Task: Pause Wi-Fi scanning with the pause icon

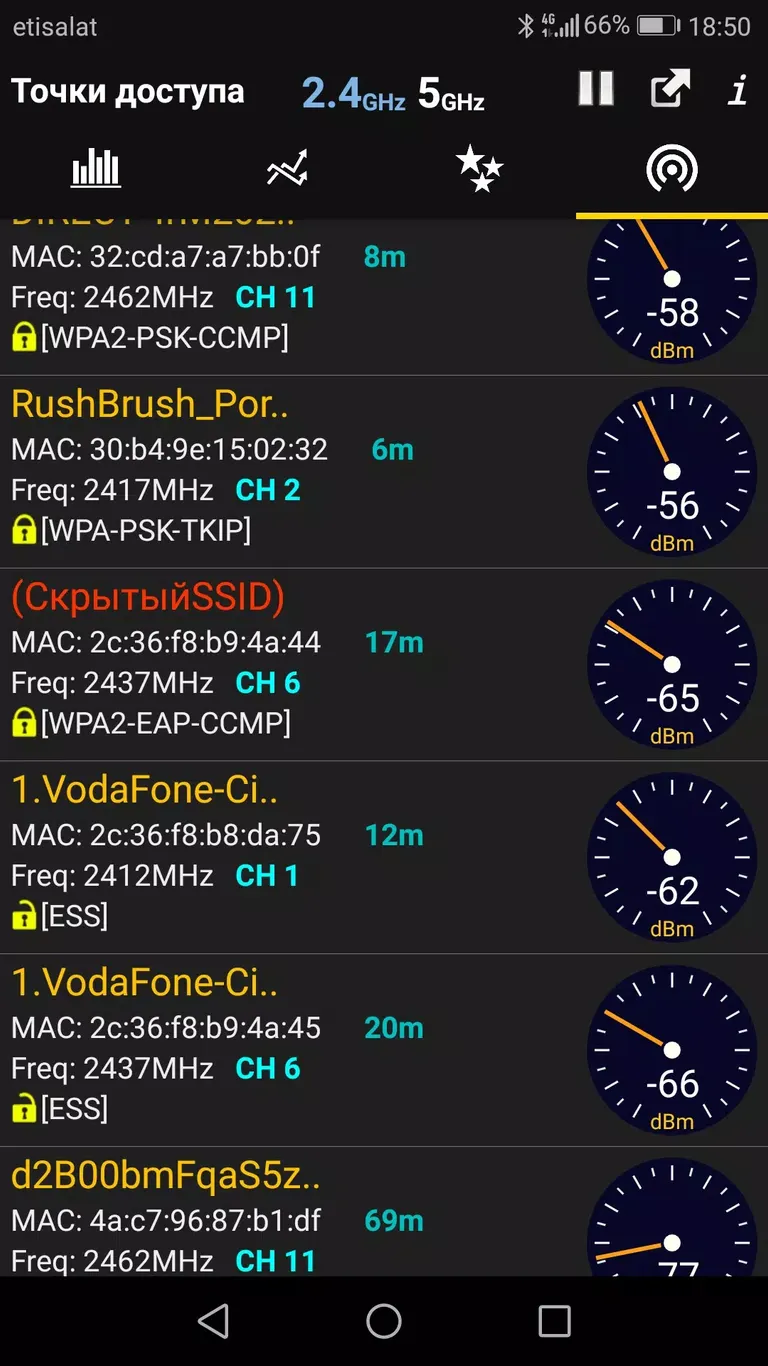Action: tap(595, 90)
